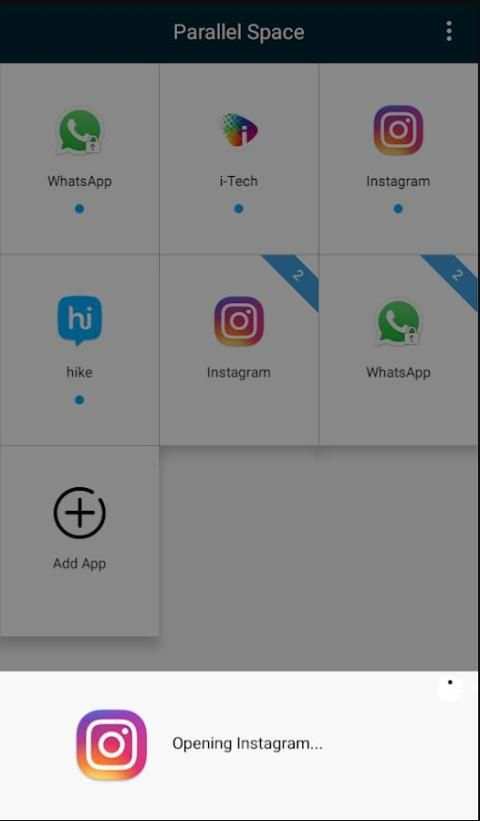Launch the hike app

80,350
